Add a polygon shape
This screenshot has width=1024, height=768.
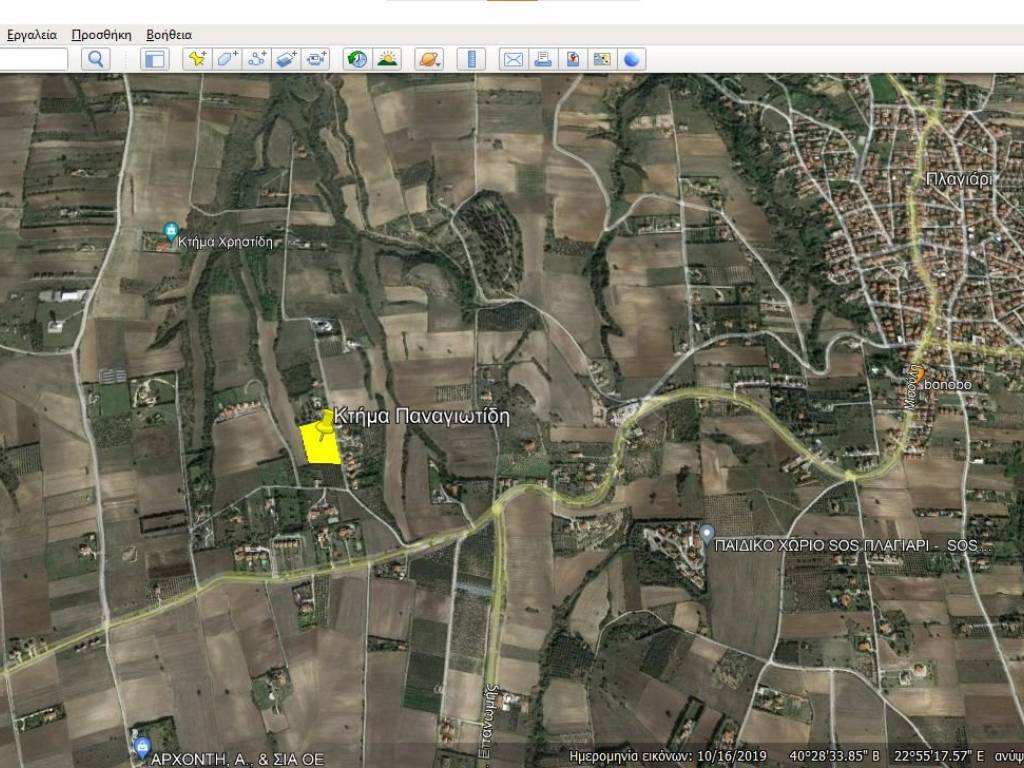click(x=227, y=59)
